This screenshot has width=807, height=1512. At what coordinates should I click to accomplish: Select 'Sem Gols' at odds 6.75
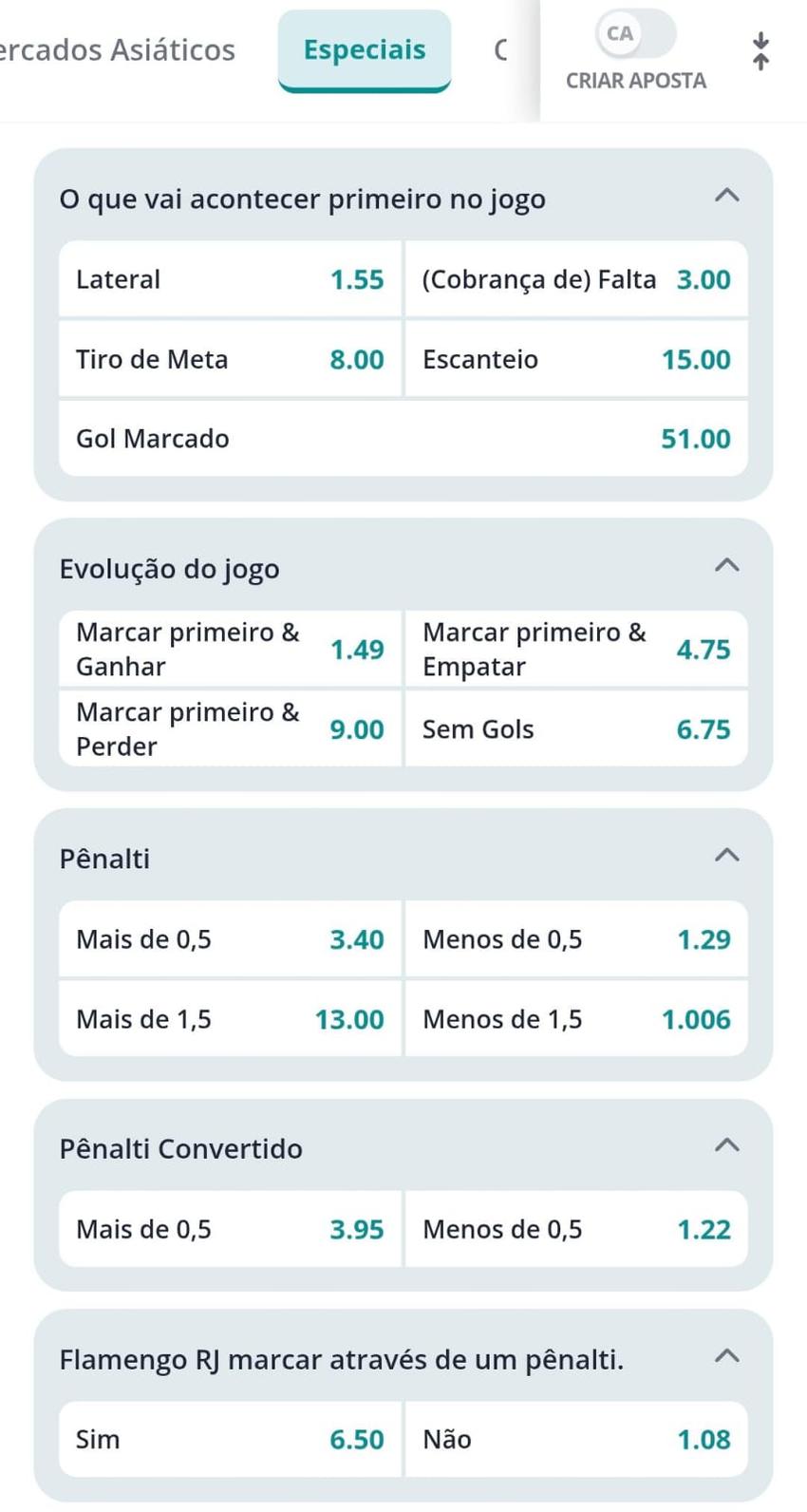click(x=575, y=728)
